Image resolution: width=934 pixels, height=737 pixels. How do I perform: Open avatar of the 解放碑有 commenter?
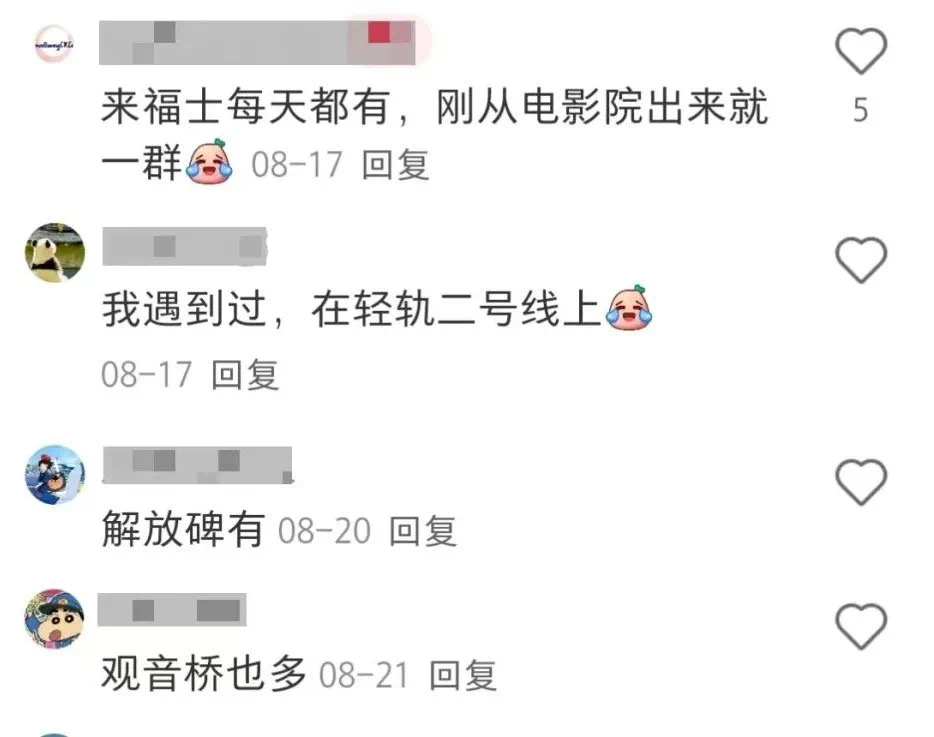(x=54, y=474)
